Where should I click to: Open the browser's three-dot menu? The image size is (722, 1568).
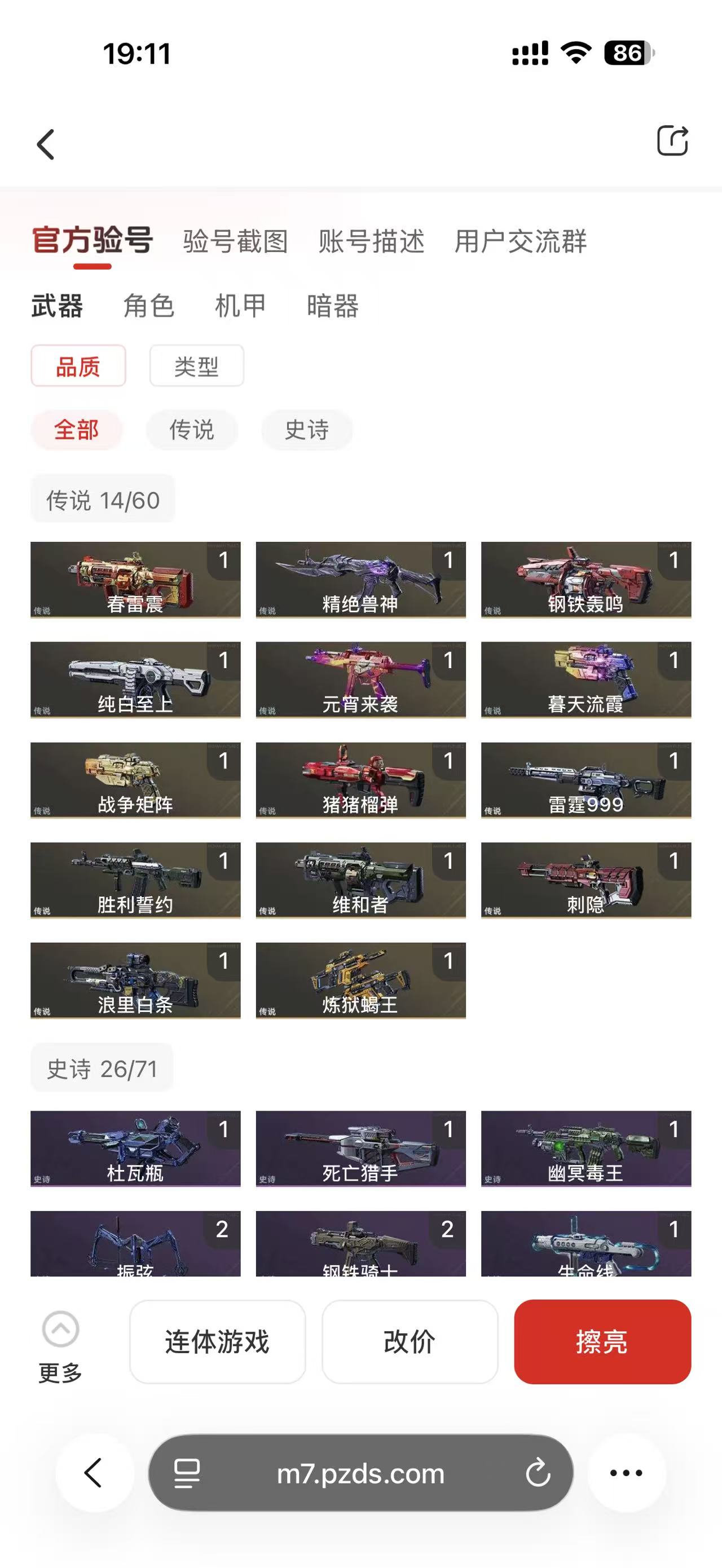pyautogui.click(x=627, y=1473)
